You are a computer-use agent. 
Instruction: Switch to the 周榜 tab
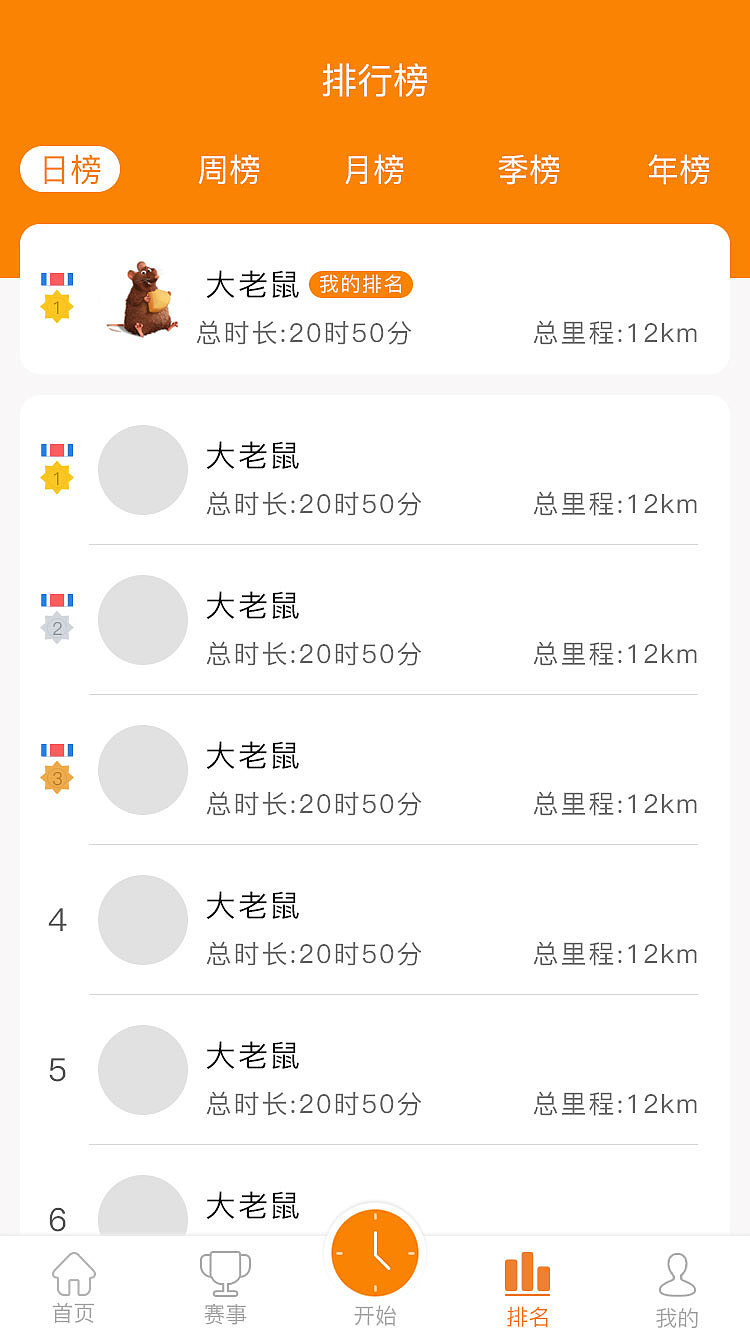pyautogui.click(x=229, y=170)
